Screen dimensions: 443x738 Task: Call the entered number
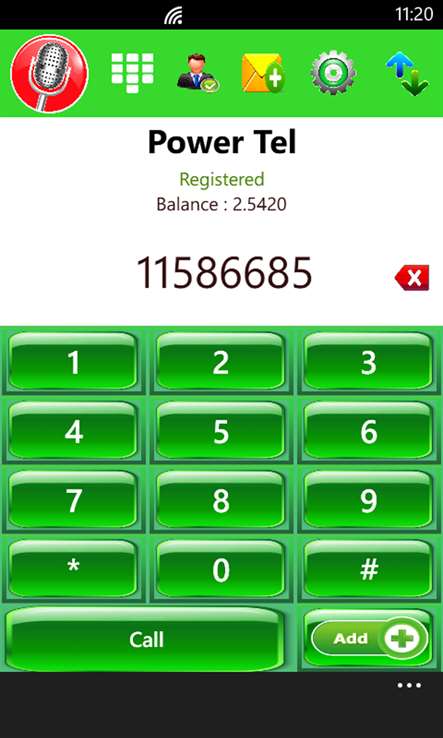(x=146, y=639)
